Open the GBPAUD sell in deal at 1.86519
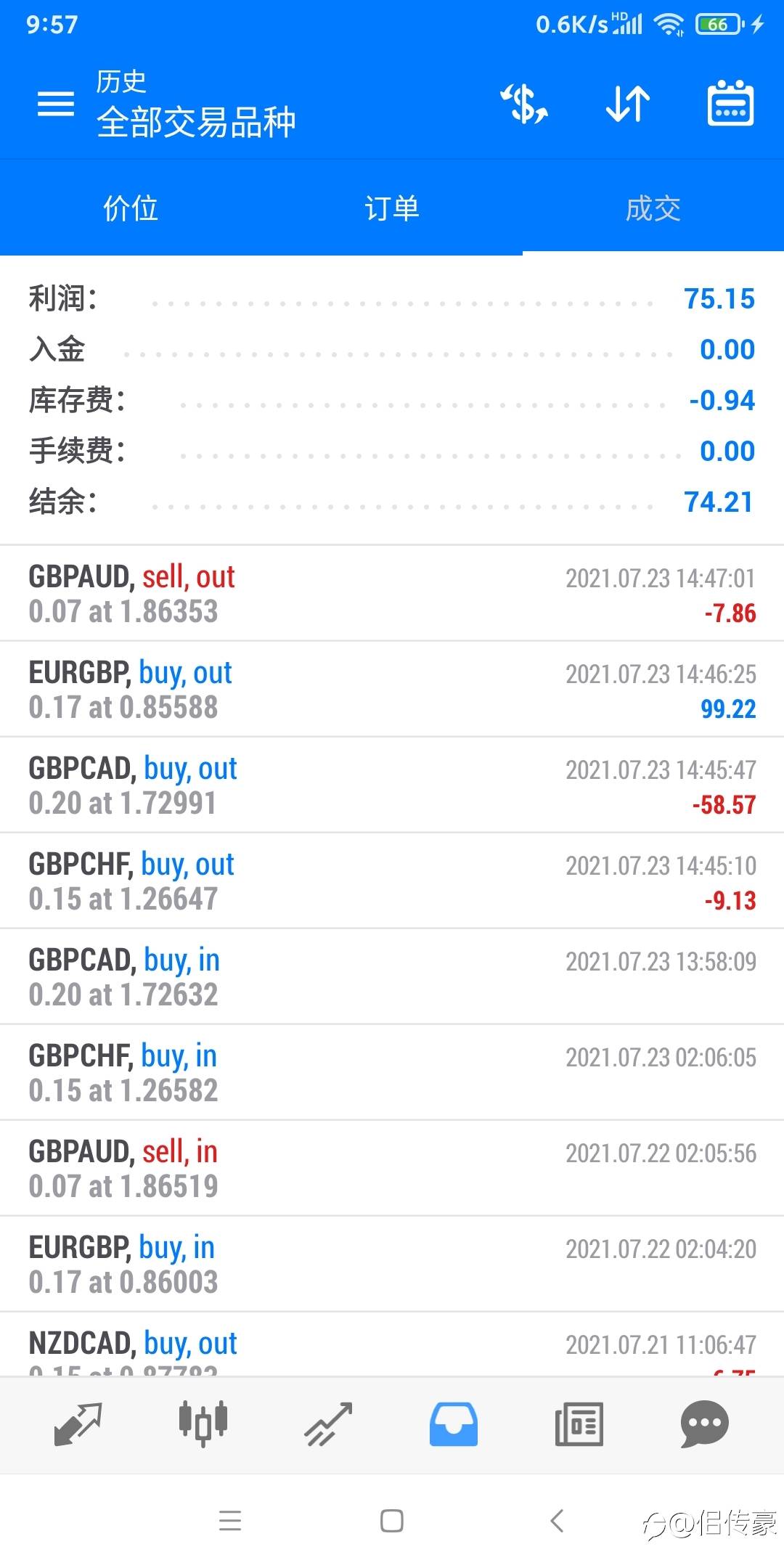The image size is (784, 1568). click(x=392, y=1168)
